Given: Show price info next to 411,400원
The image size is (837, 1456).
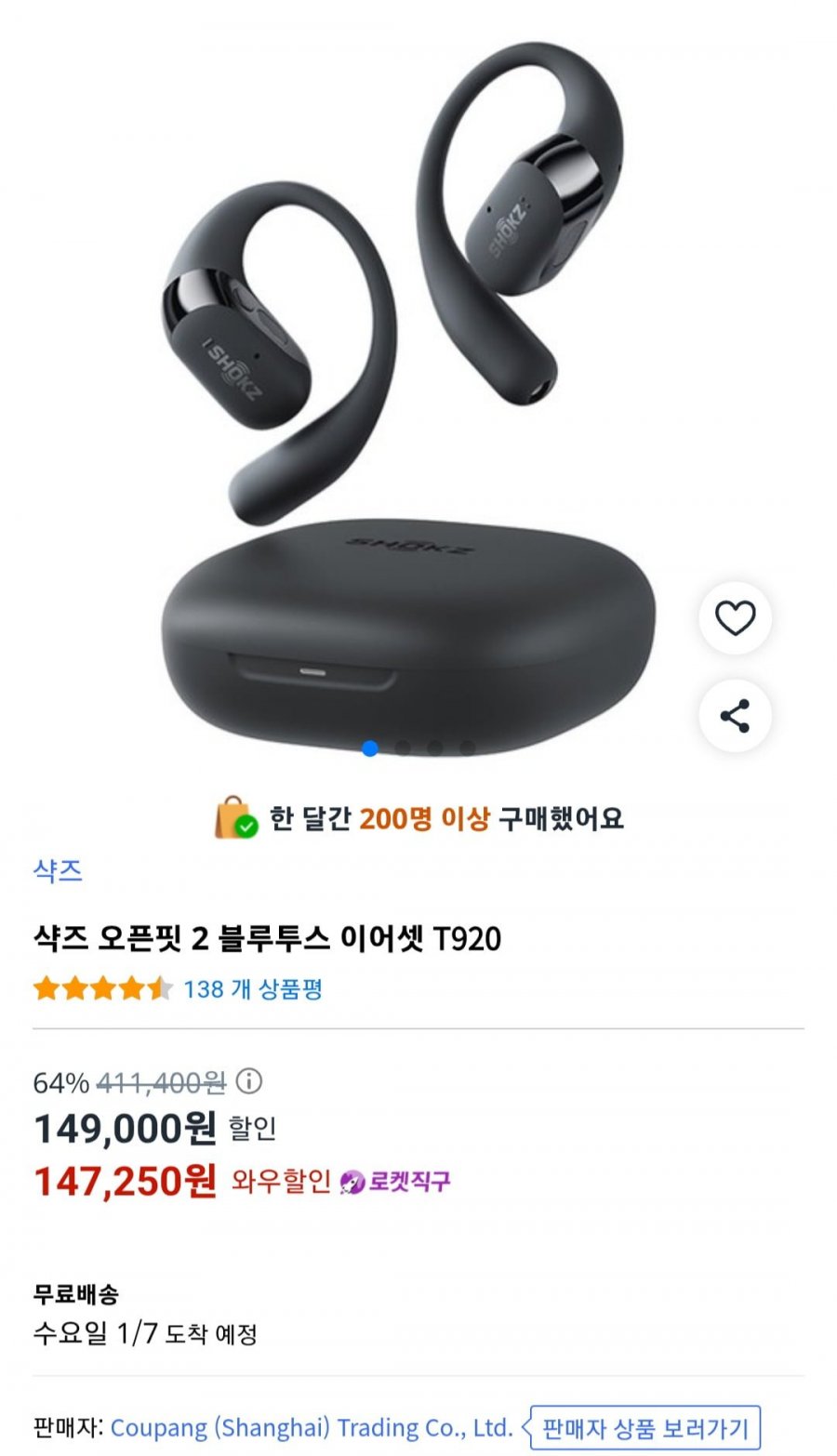Looking at the screenshot, I should [x=248, y=1081].
